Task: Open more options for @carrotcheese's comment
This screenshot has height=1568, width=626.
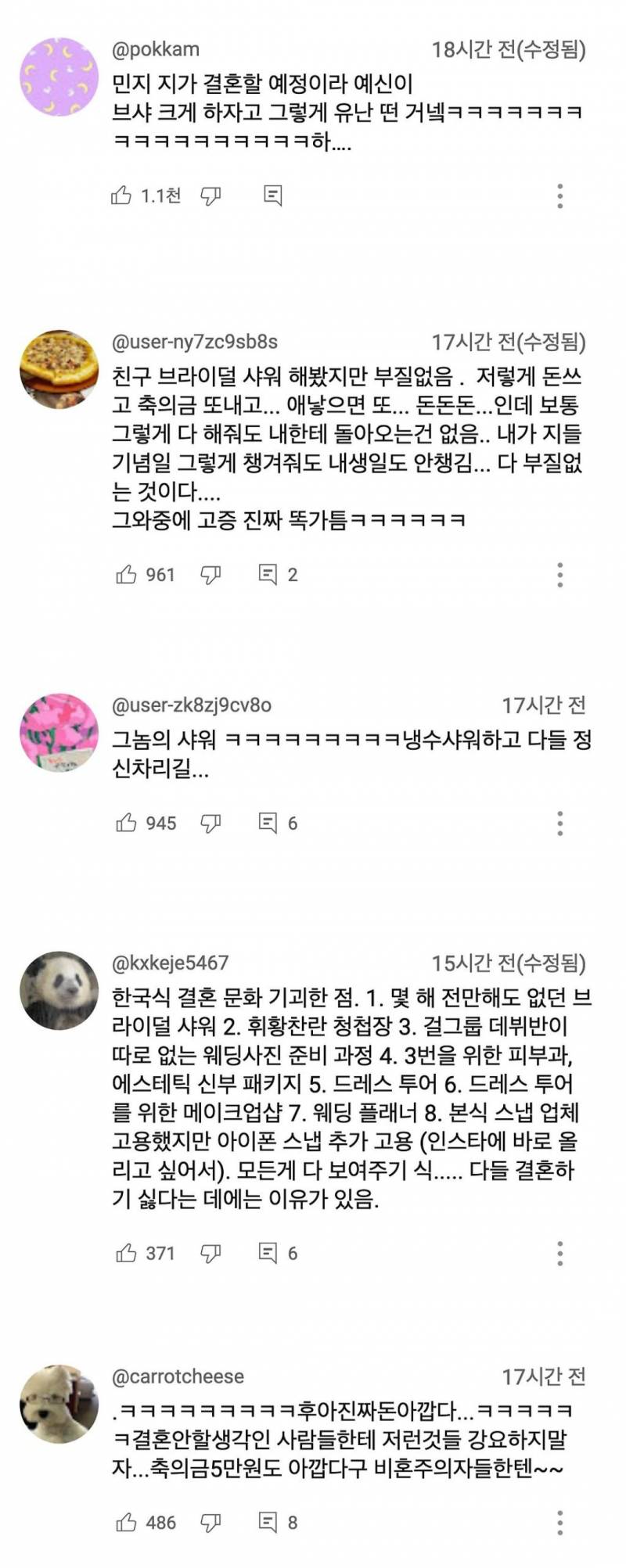Action: (x=560, y=1523)
